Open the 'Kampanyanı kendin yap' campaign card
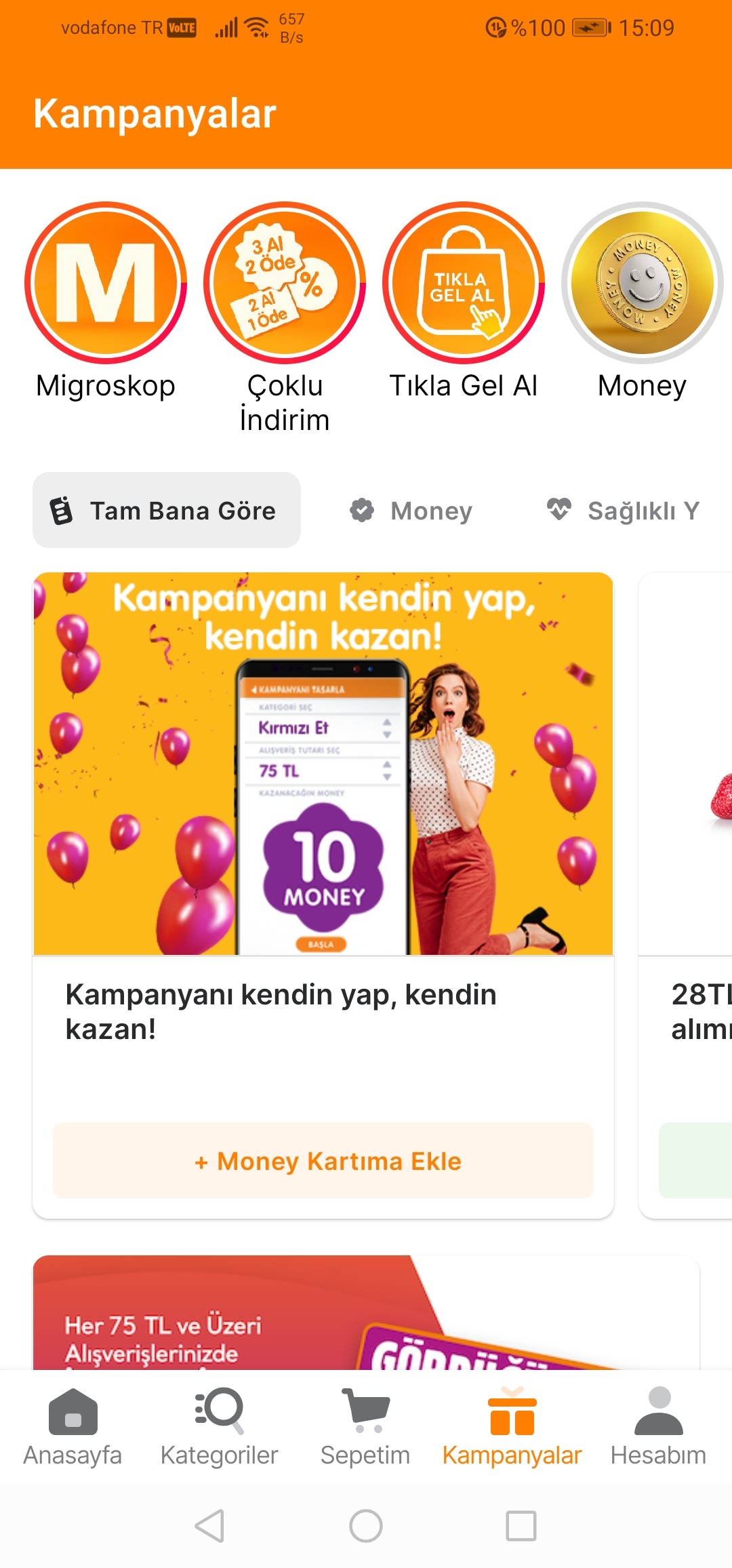The image size is (732, 1568). click(x=323, y=764)
